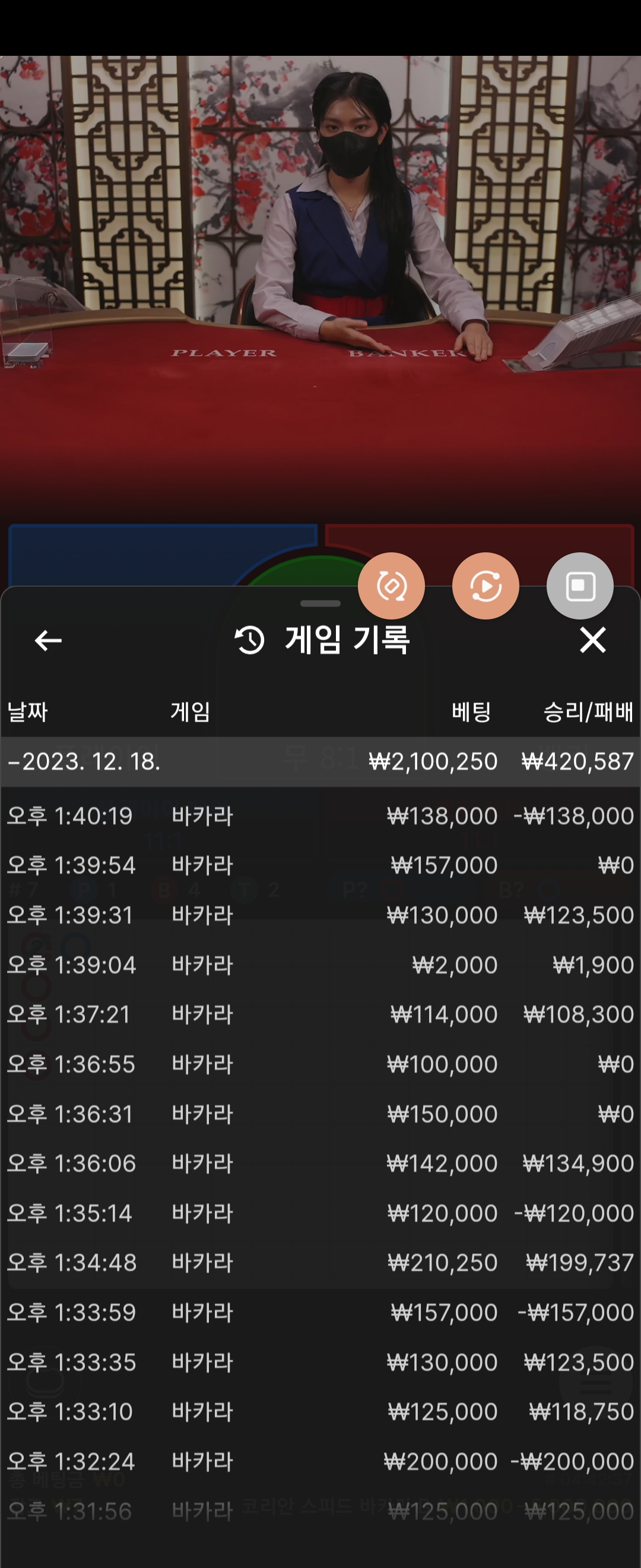Open the 1:32:24 baccarat record

(x=320, y=1462)
